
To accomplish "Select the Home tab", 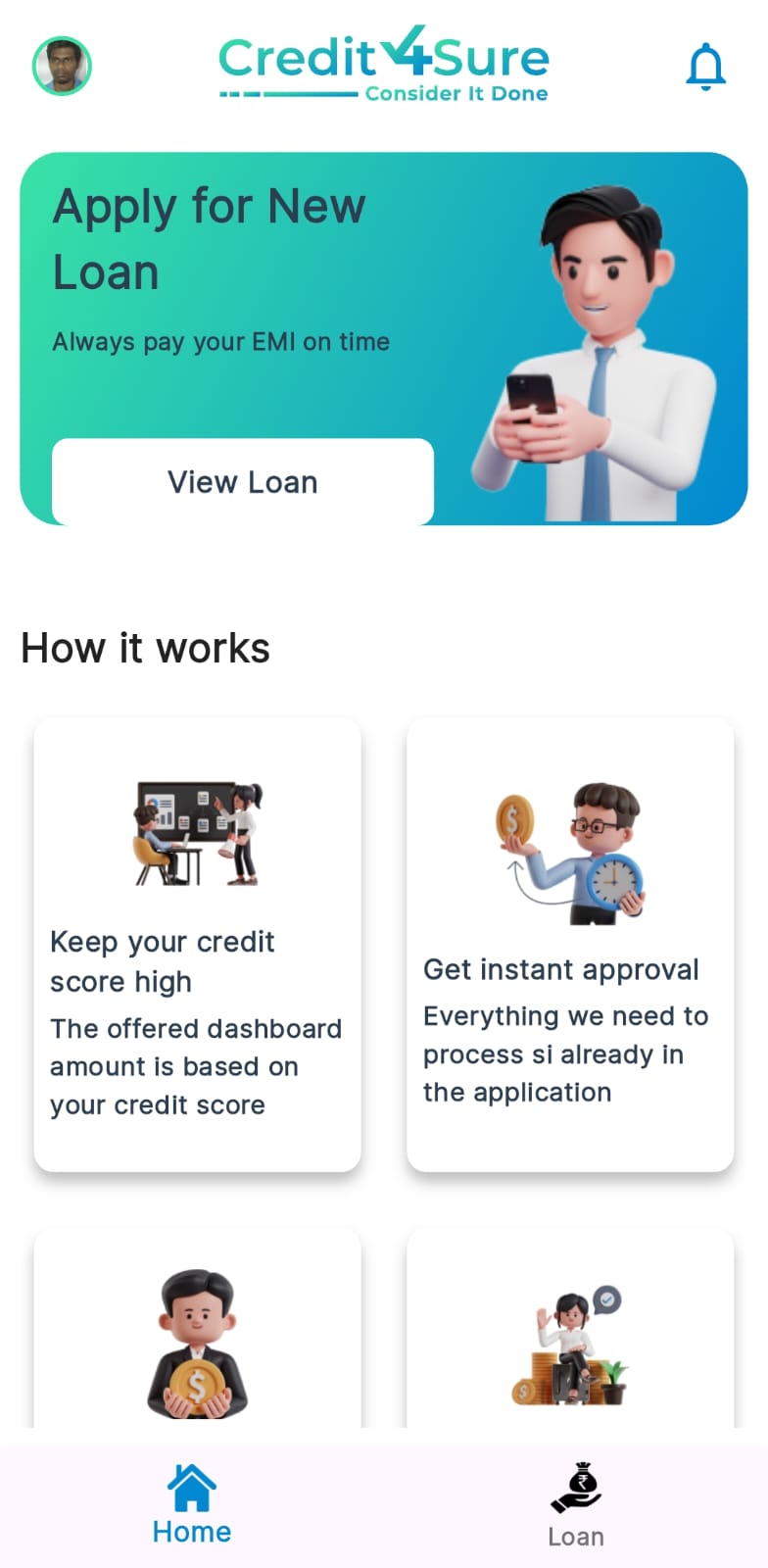I will click(x=192, y=1505).
